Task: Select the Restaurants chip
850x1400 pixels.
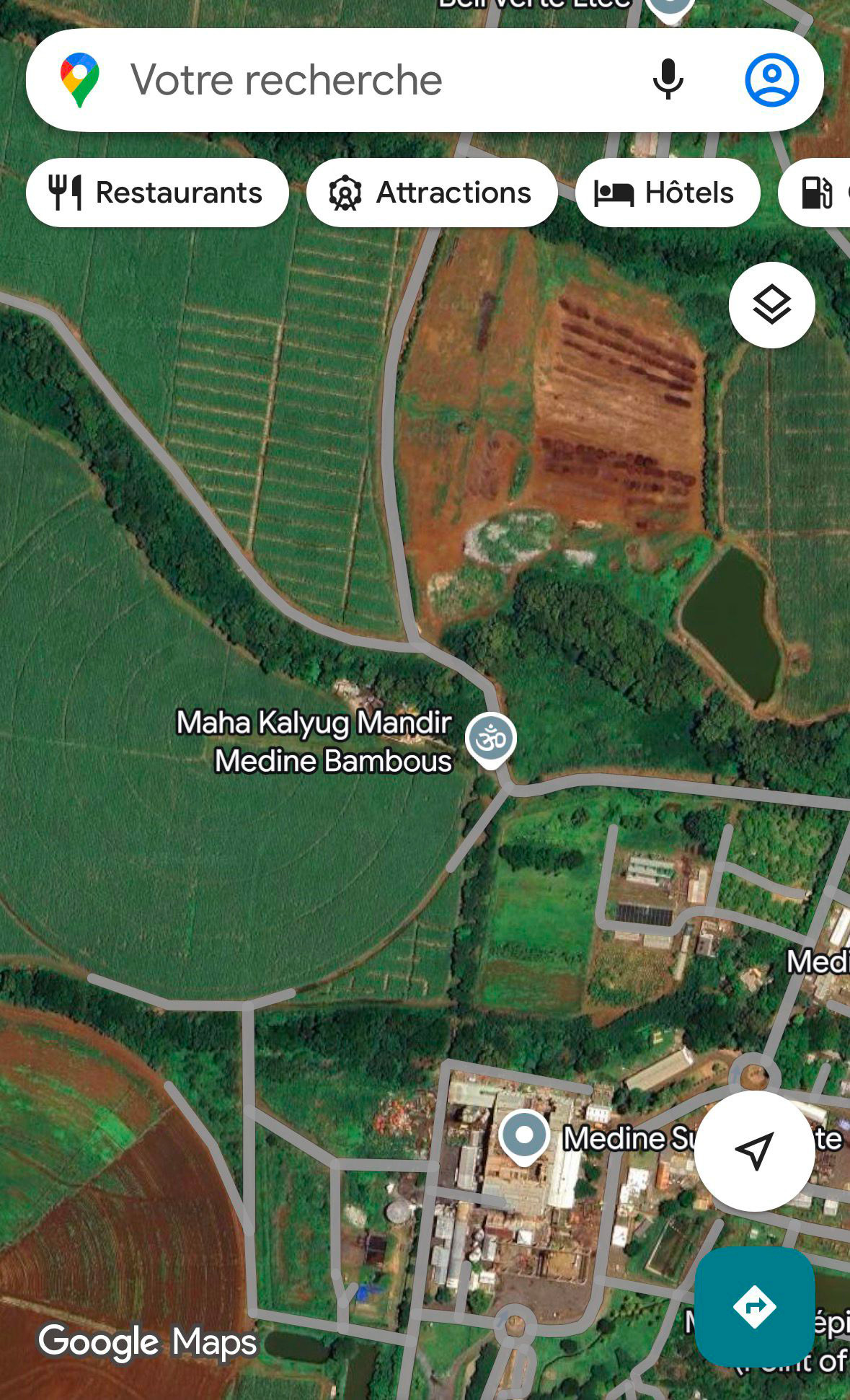Action: pos(157,193)
